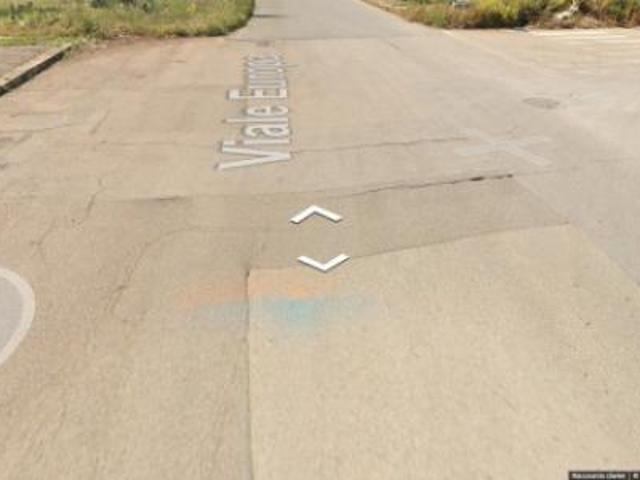Move backward with the lower Street View arrow
Image resolution: width=640 pixels, height=480 pixels.
click(x=323, y=262)
